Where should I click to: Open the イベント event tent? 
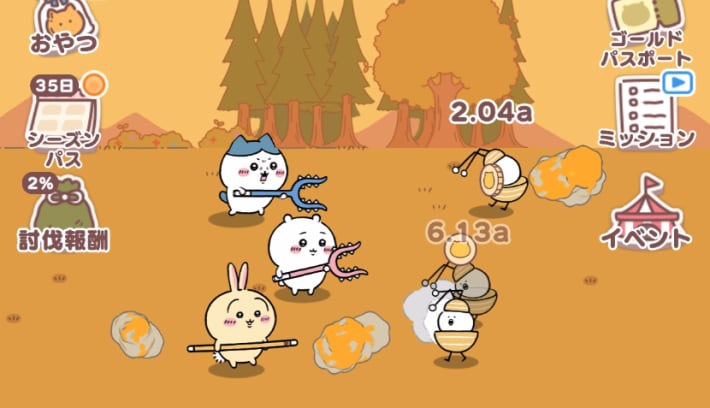(x=646, y=213)
